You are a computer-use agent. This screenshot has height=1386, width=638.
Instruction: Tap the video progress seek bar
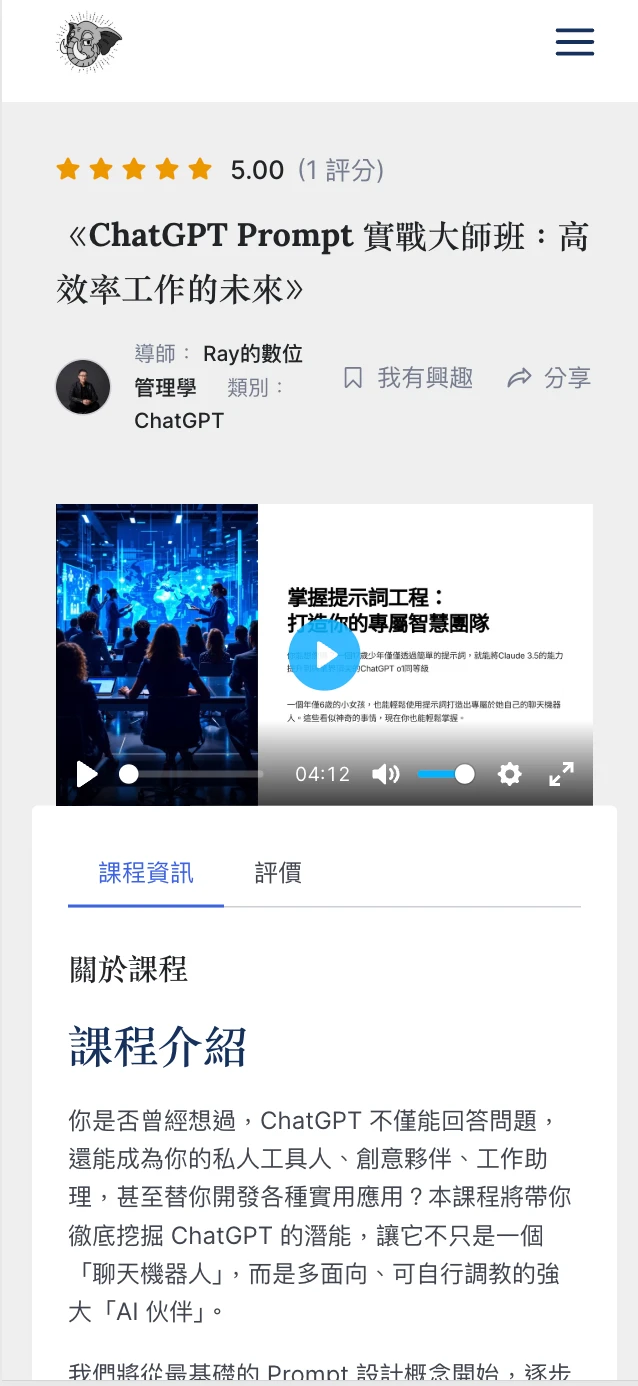pyautogui.click(x=195, y=774)
